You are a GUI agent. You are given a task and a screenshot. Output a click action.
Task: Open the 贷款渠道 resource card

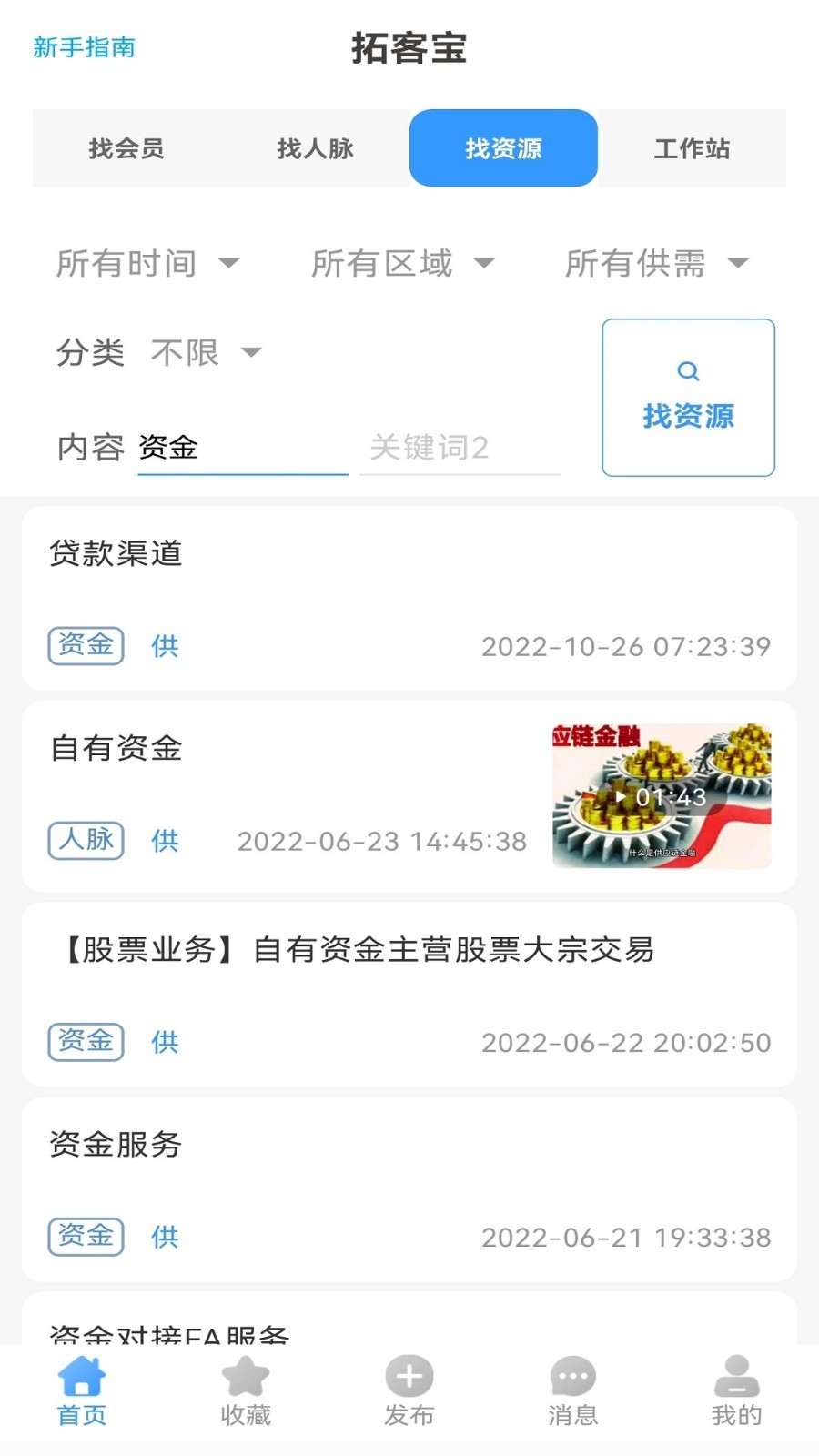pos(409,598)
